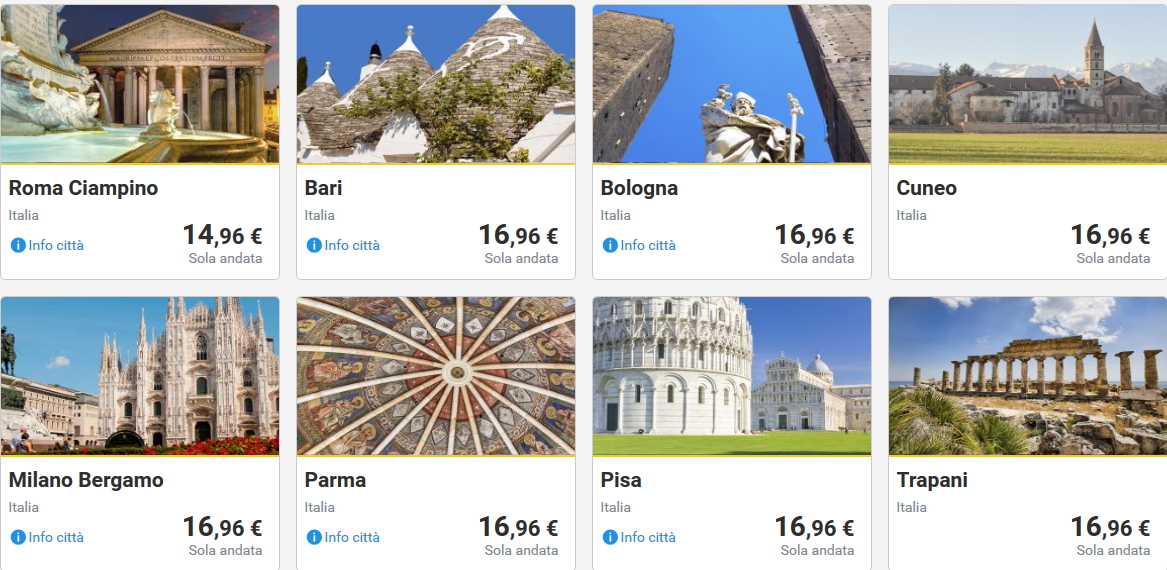
Task: View Info città for Bari
Action: click(344, 245)
